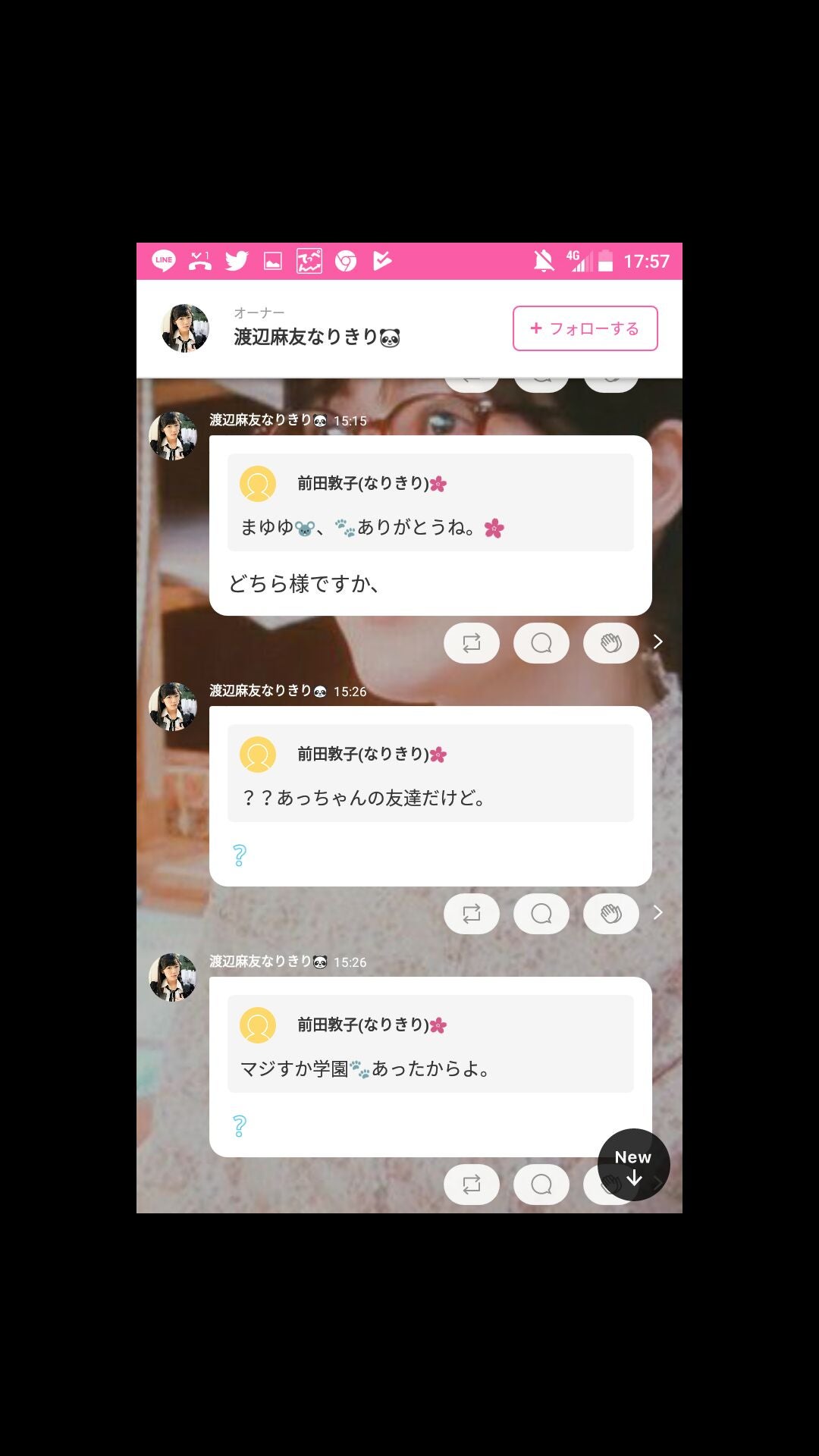Tap the missed call icon in status bar

tap(199, 261)
